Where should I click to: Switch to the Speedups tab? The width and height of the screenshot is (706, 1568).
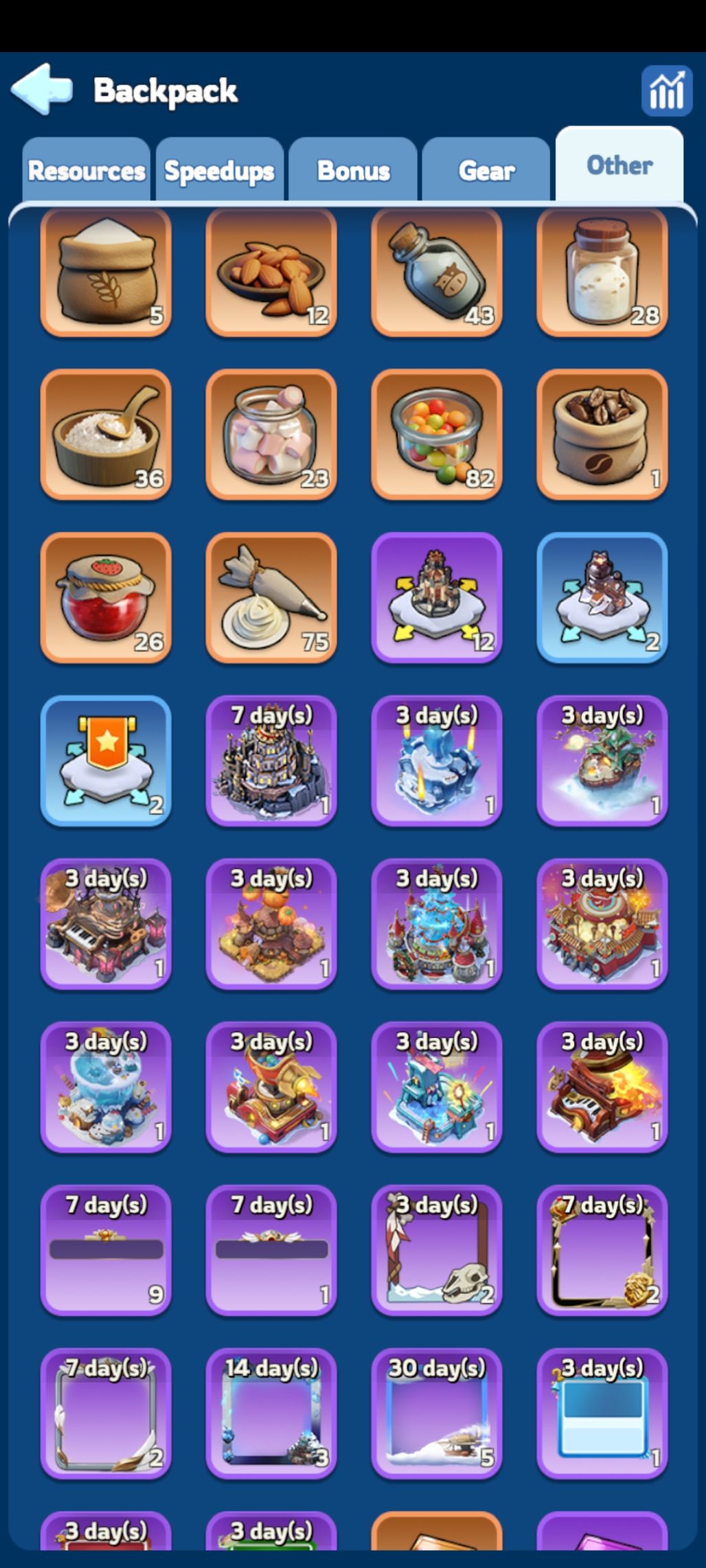pos(219,170)
